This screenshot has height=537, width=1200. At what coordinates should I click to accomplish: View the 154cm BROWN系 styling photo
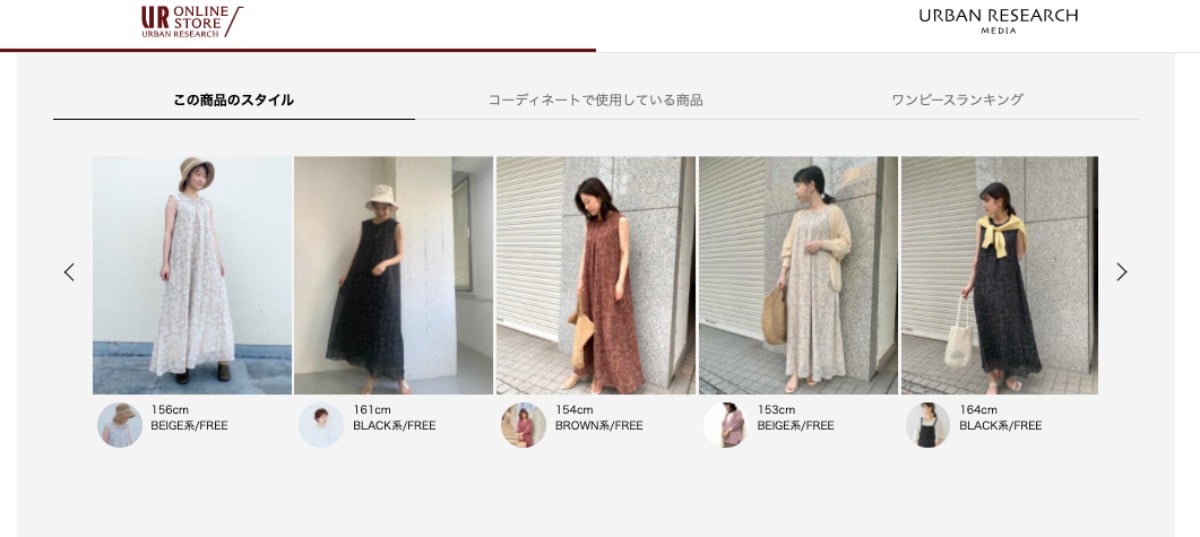coord(596,275)
